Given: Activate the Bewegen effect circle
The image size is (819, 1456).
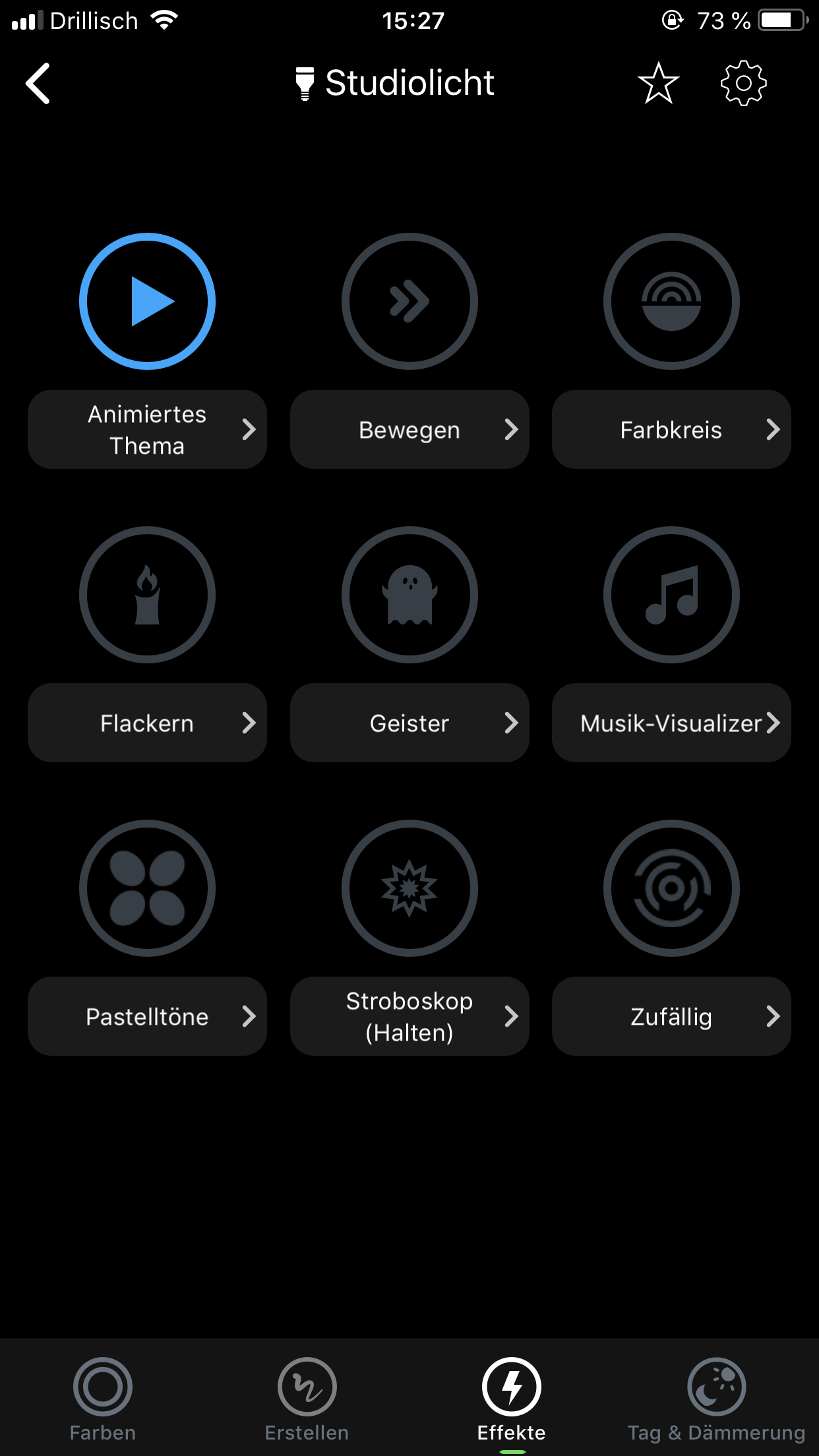Looking at the screenshot, I should (x=409, y=301).
